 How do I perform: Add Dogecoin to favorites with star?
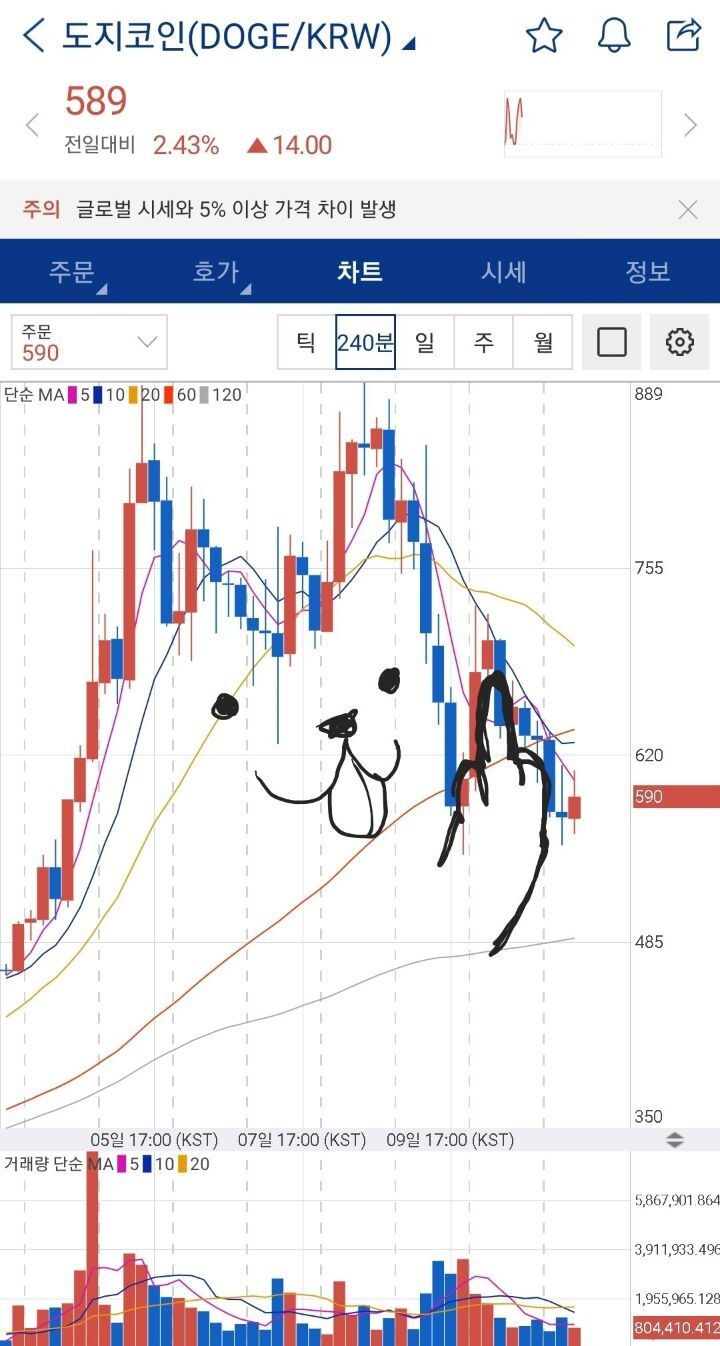544,36
